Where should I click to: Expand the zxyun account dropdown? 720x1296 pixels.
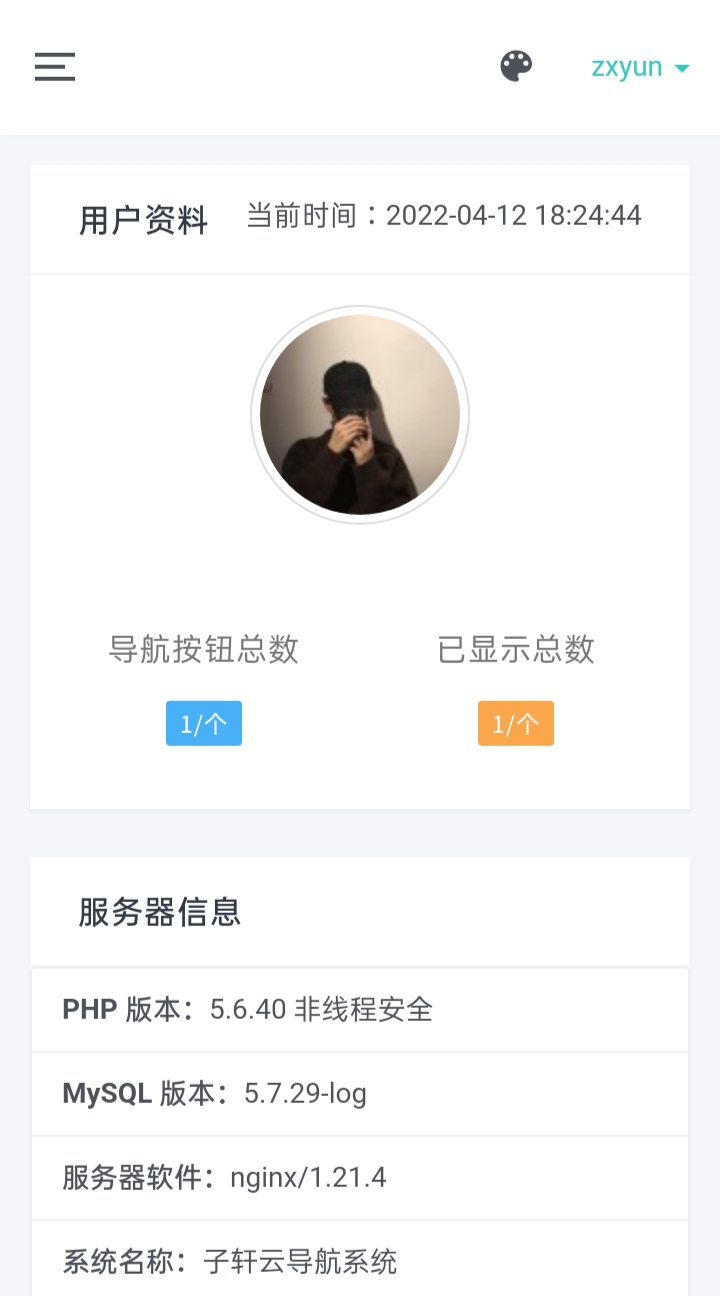tap(640, 67)
